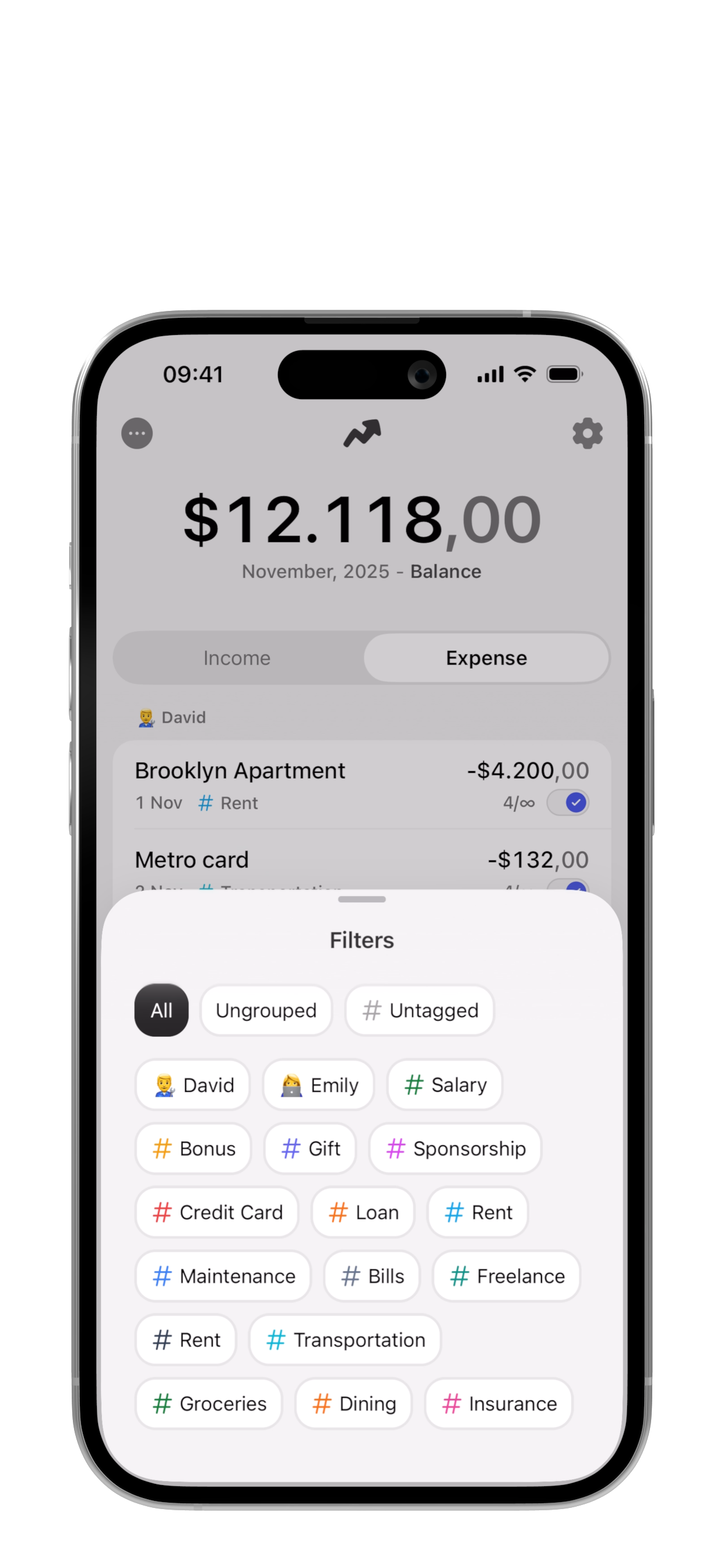This screenshot has height=1568, width=724.
Task: Filter by the Groceries tag
Action: pyautogui.click(x=209, y=1403)
